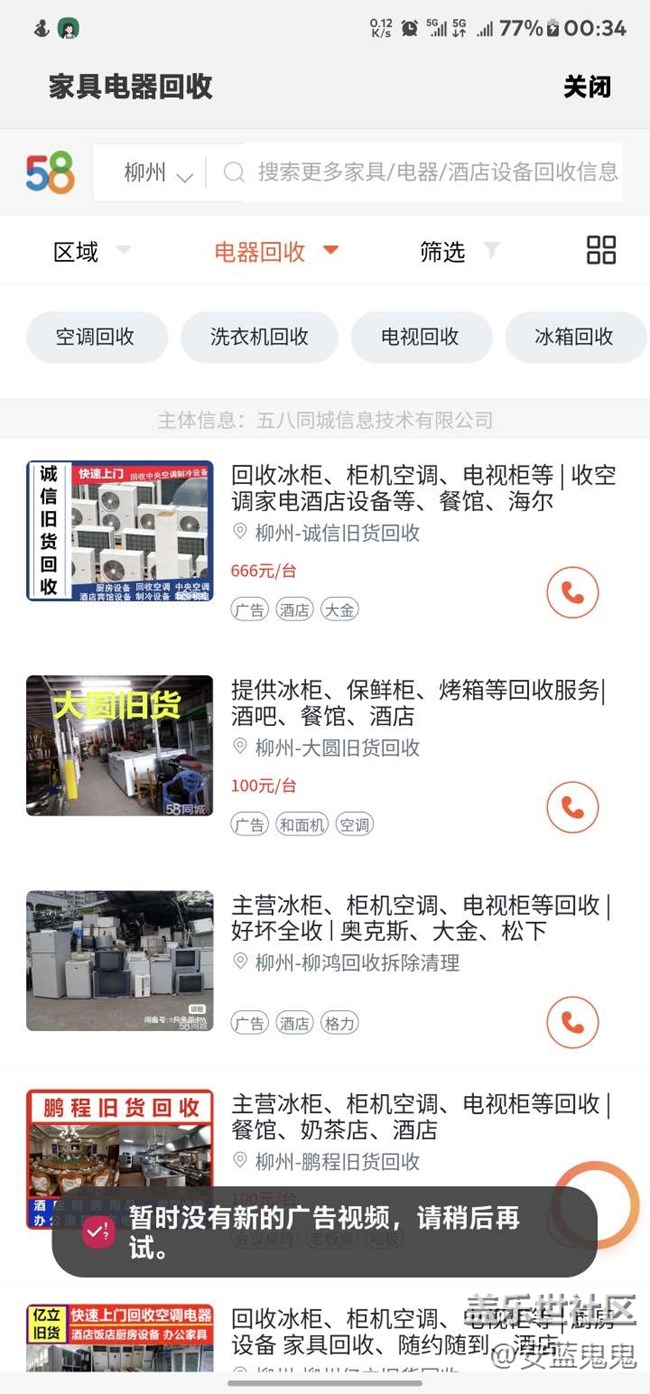This screenshot has height=1394, width=650.
Task: Tap the 58 logo to go home
Action: point(50,173)
